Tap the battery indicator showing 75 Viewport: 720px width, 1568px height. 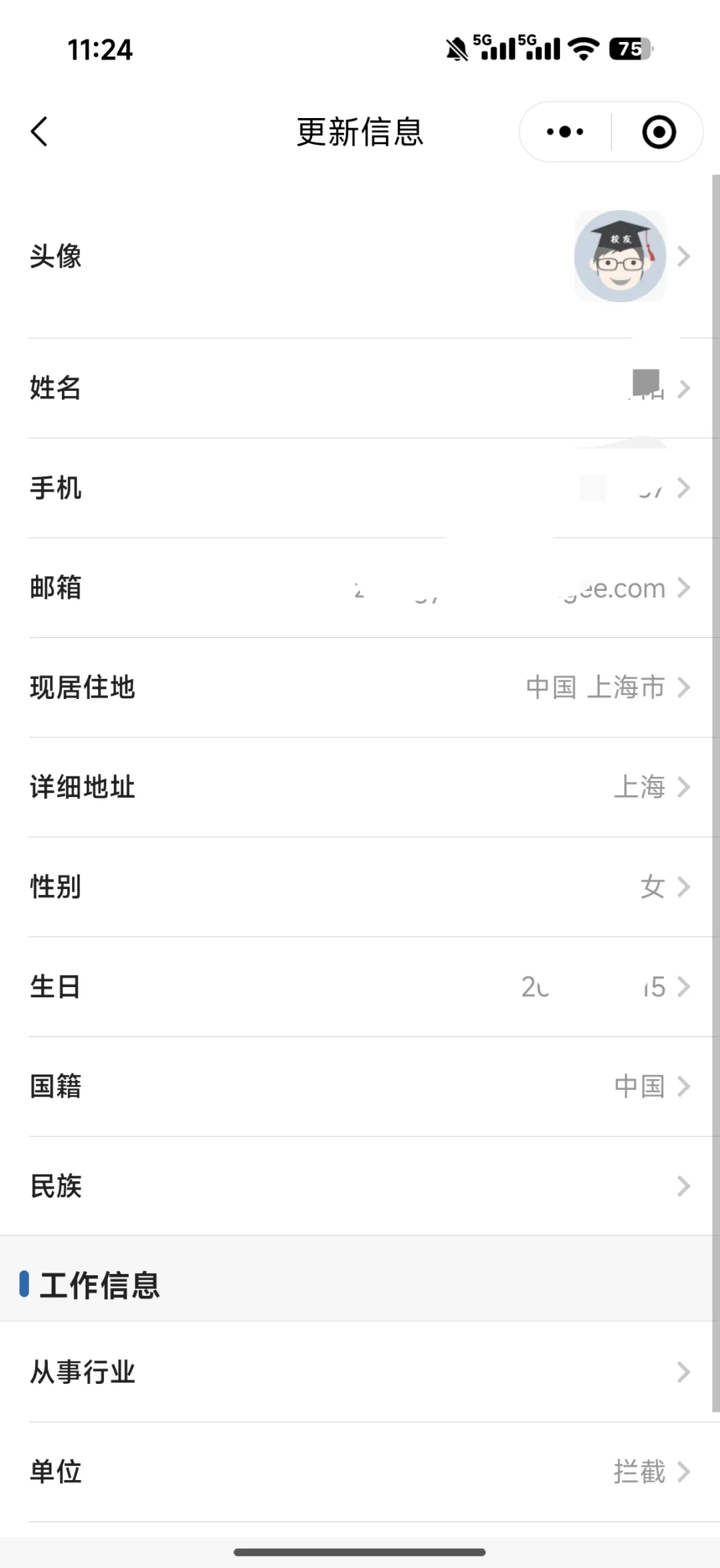(629, 49)
